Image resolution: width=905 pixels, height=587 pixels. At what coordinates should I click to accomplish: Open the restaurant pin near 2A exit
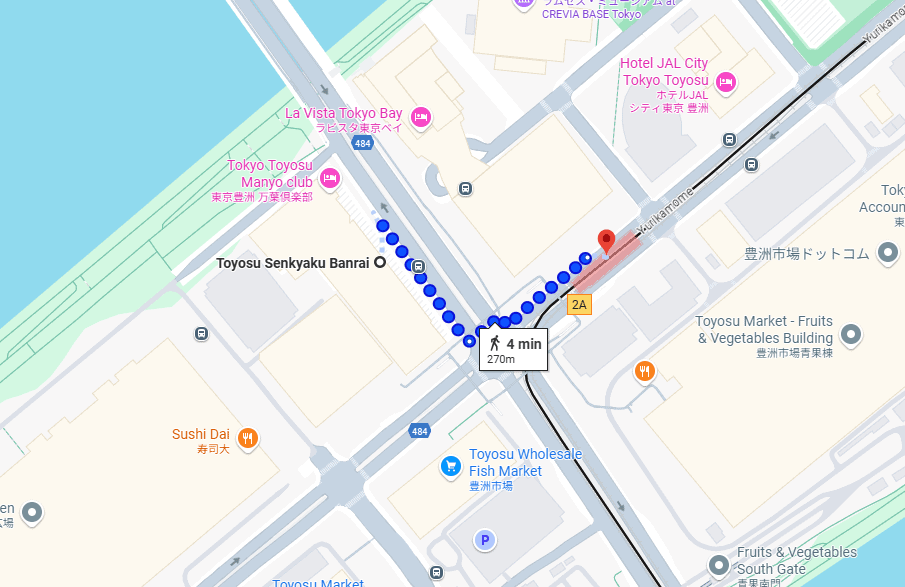point(645,372)
